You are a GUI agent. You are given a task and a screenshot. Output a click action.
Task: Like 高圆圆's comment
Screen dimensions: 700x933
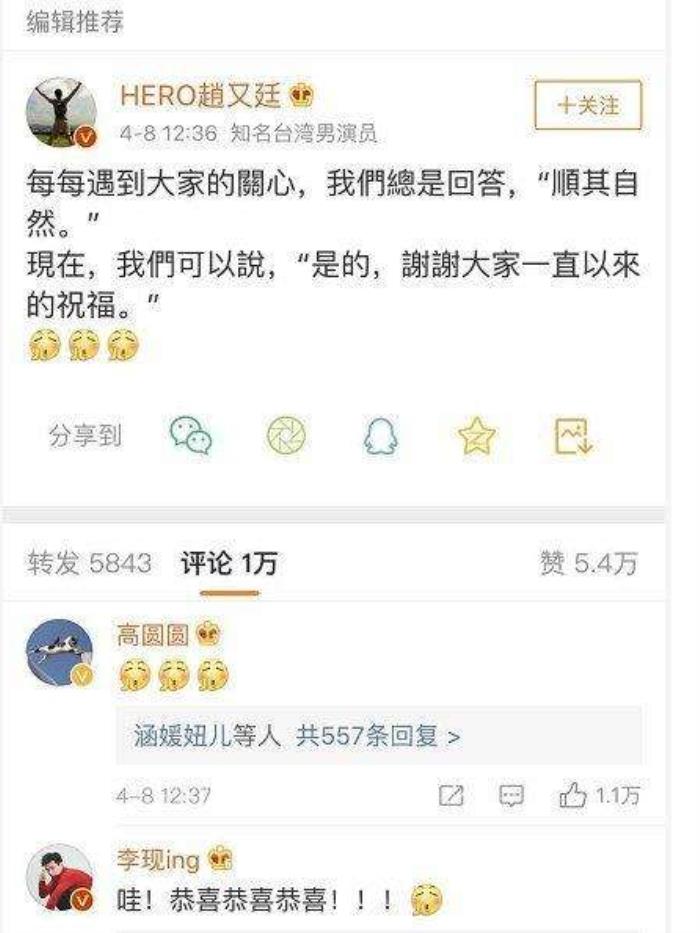tap(598, 796)
